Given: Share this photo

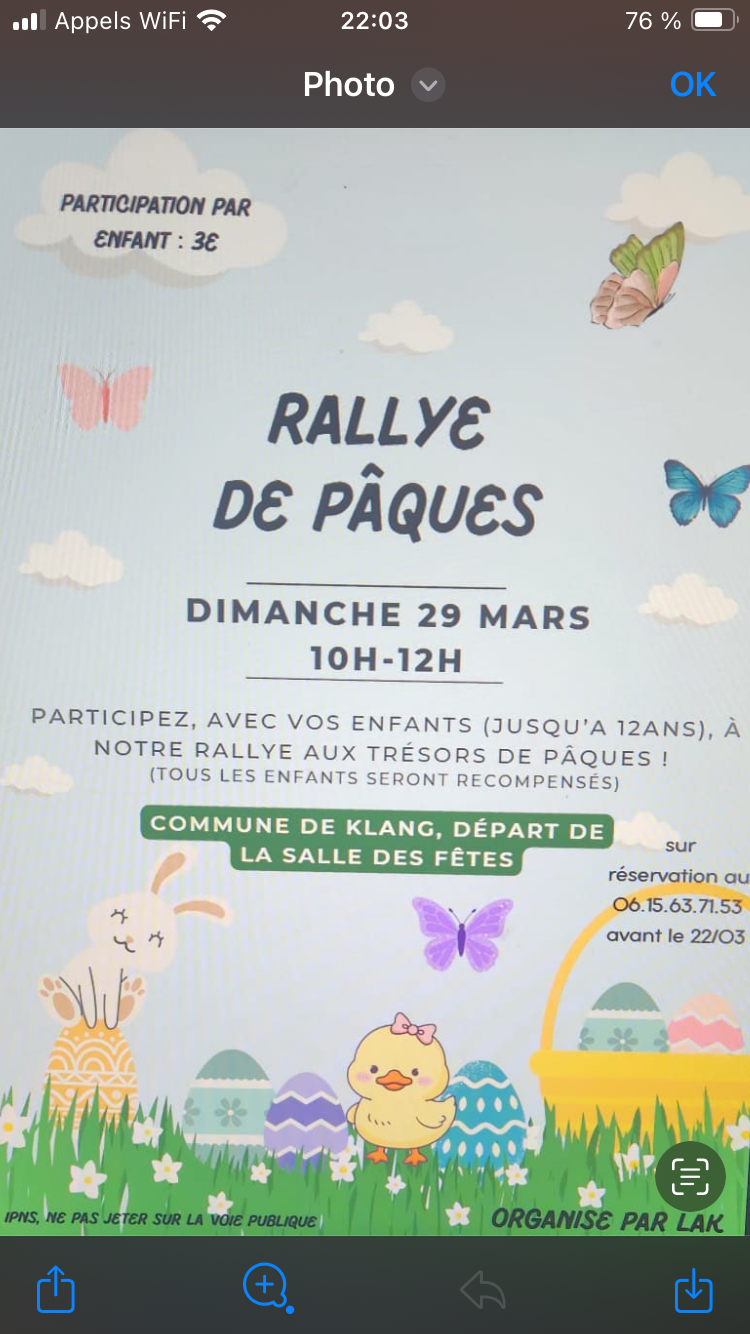Looking at the screenshot, I should click(x=56, y=1289).
